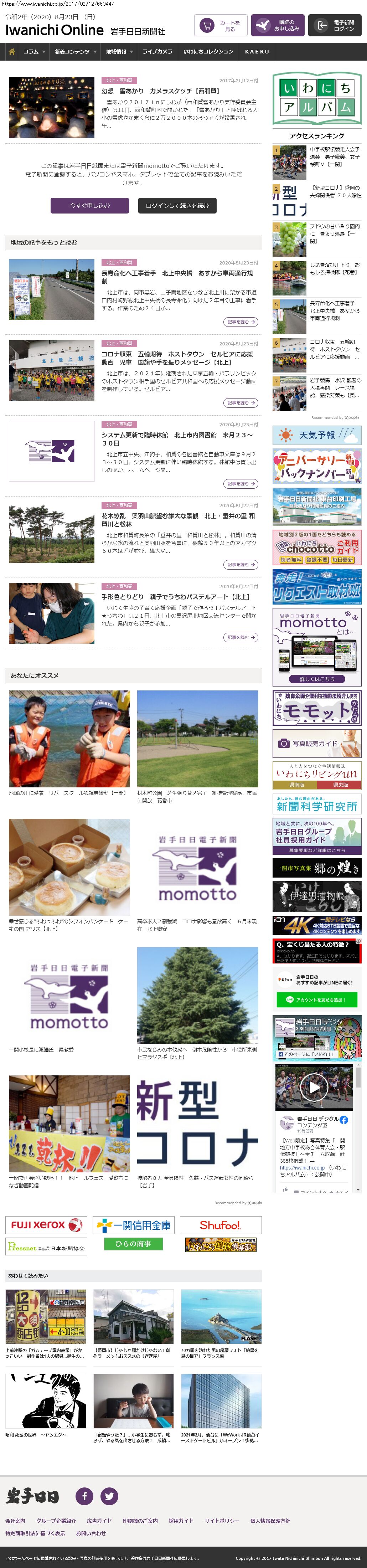The height and width of the screenshot is (1568, 367).
Task: Play the video in the Facebook widget
Action: tap(314, 1087)
